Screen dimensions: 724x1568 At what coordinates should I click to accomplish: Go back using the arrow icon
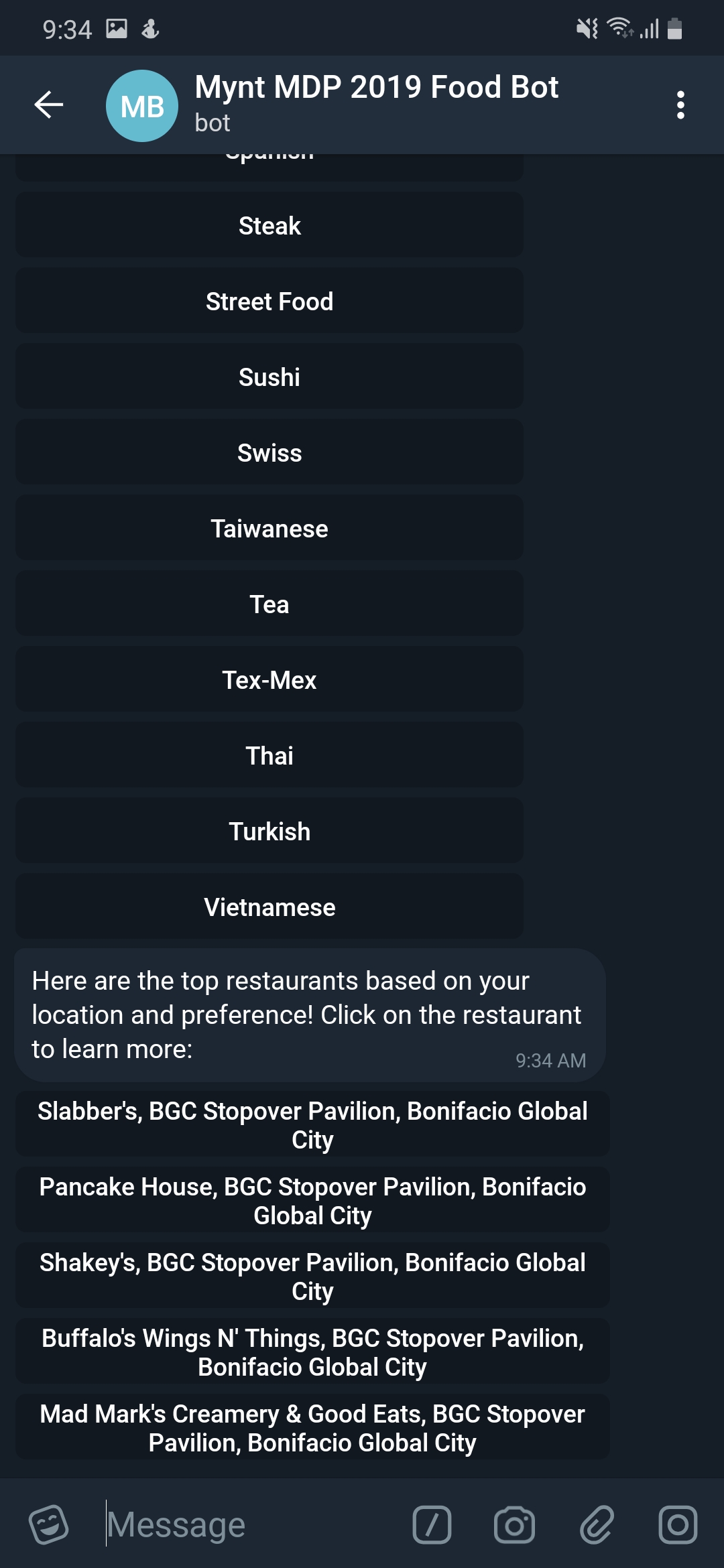tap(49, 105)
